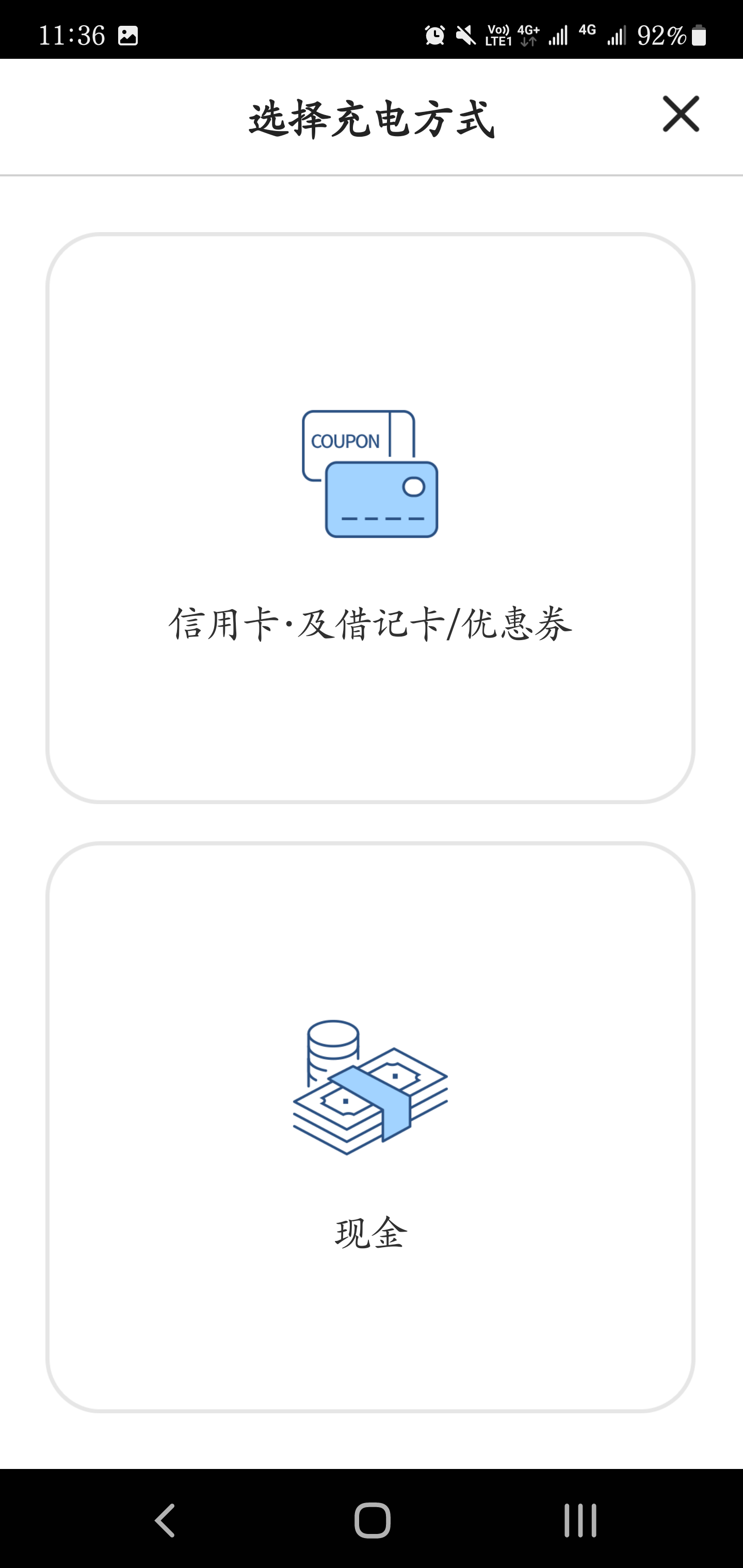
Task: Choose the 现金 option card
Action: tap(370, 1128)
